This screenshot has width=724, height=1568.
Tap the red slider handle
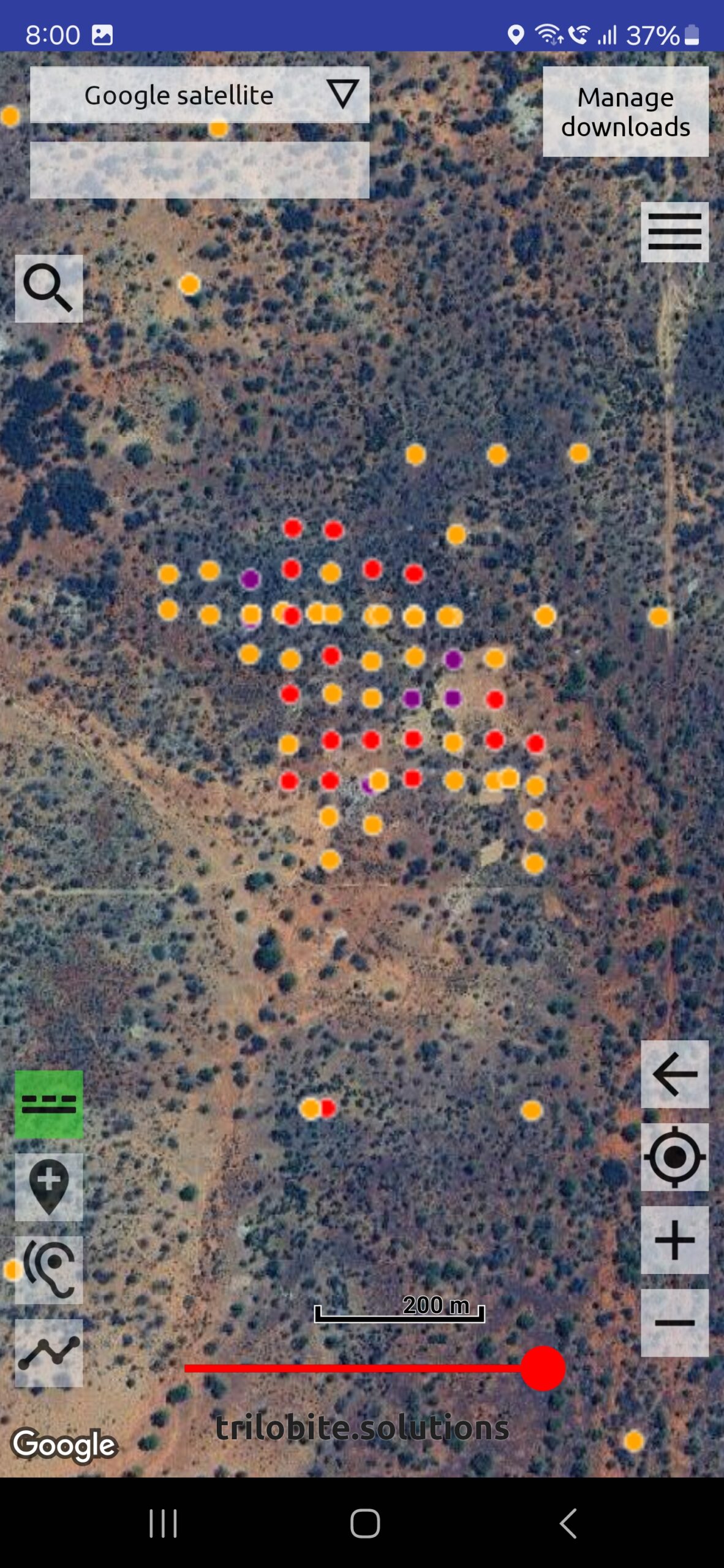tap(543, 1368)
